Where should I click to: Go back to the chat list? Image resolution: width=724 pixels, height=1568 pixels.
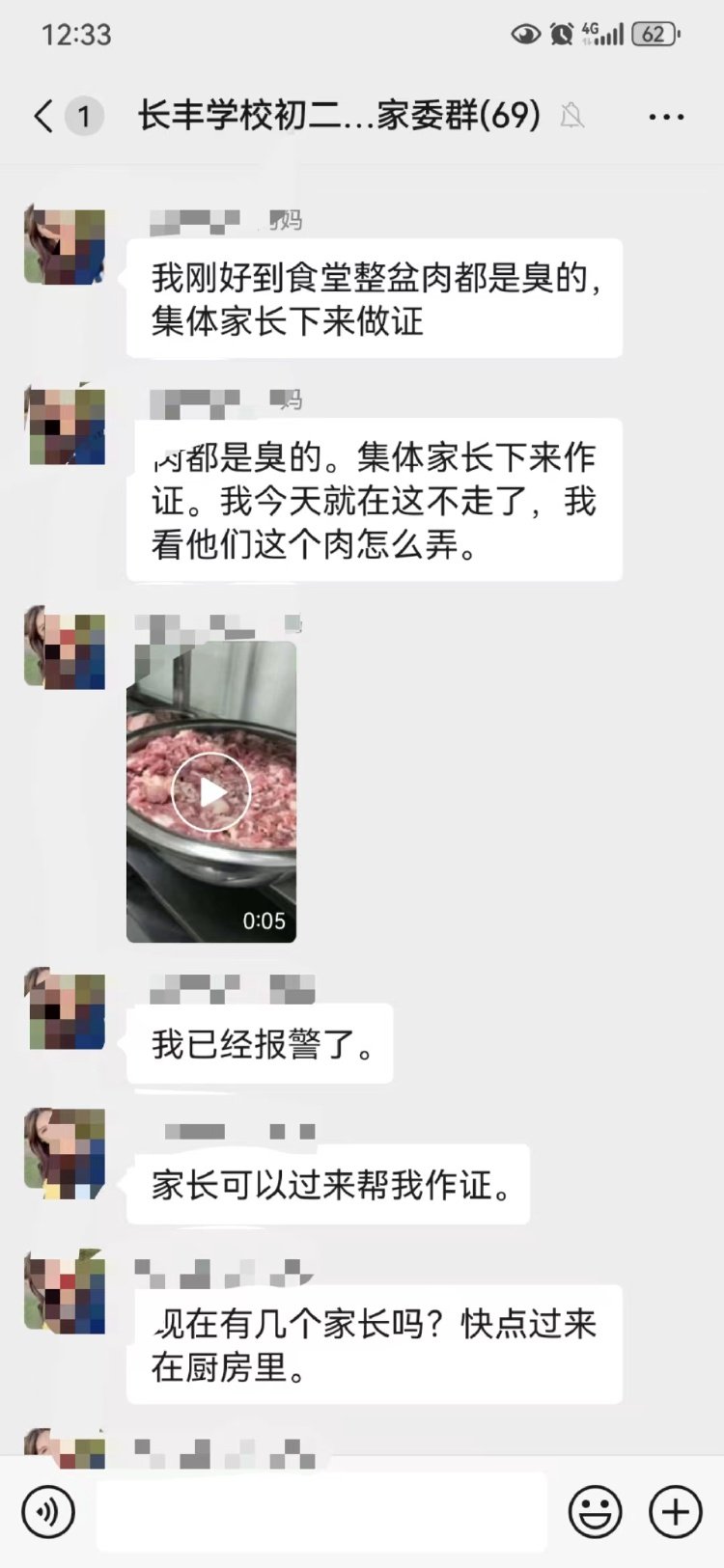click(x=43, y=117)
